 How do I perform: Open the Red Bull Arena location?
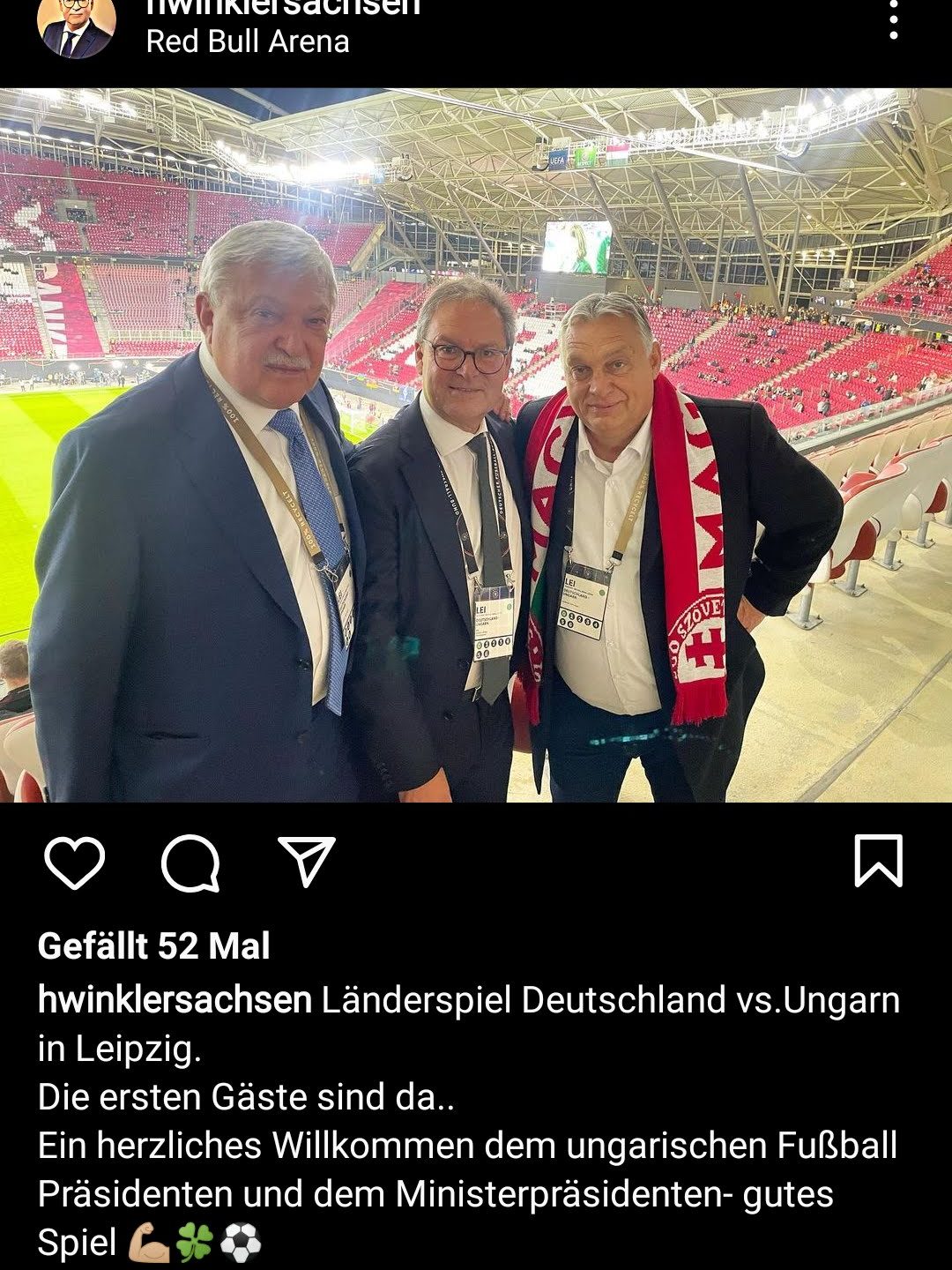pos(248,41)
